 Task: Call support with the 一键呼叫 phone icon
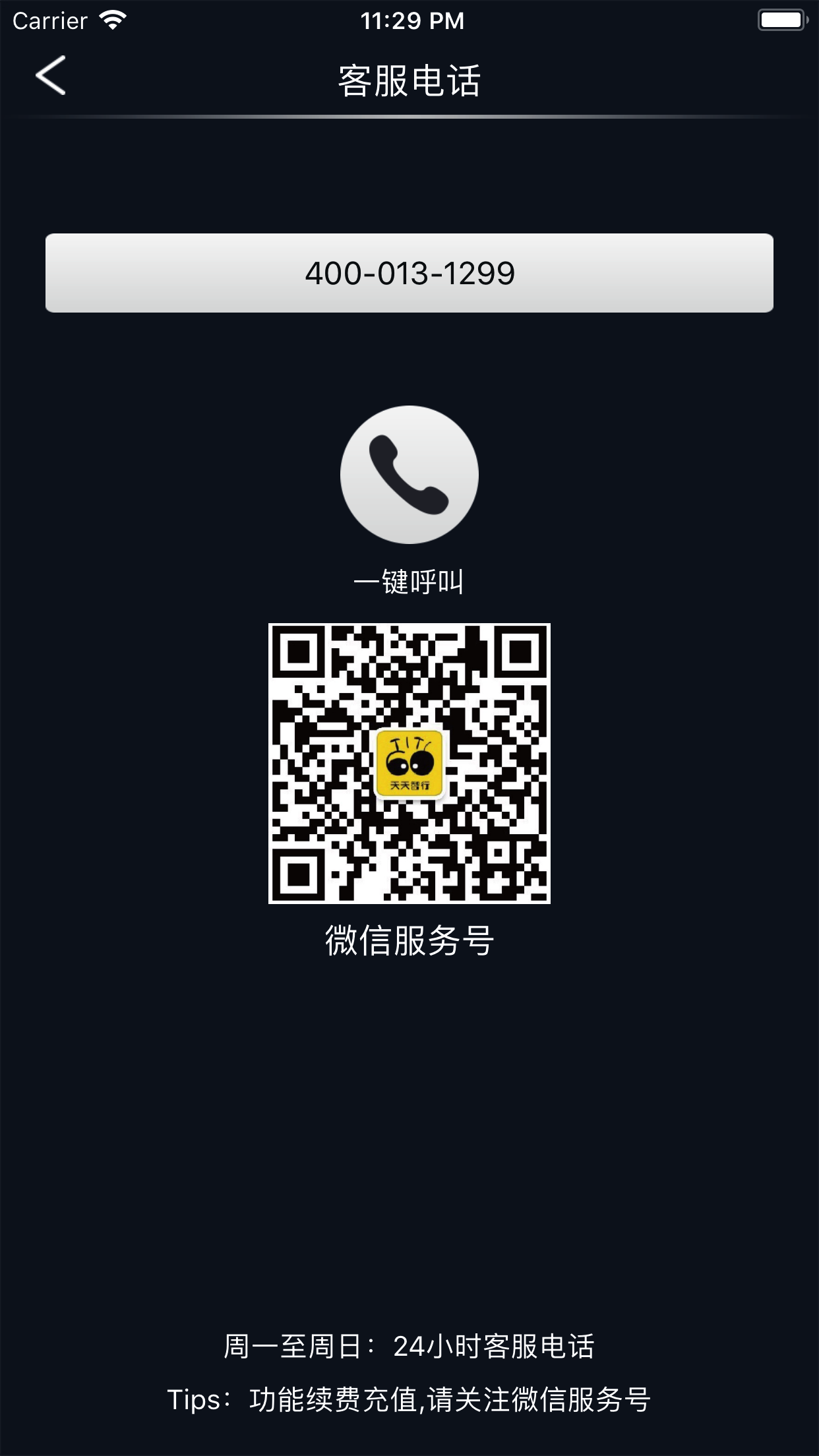point(409,475)
